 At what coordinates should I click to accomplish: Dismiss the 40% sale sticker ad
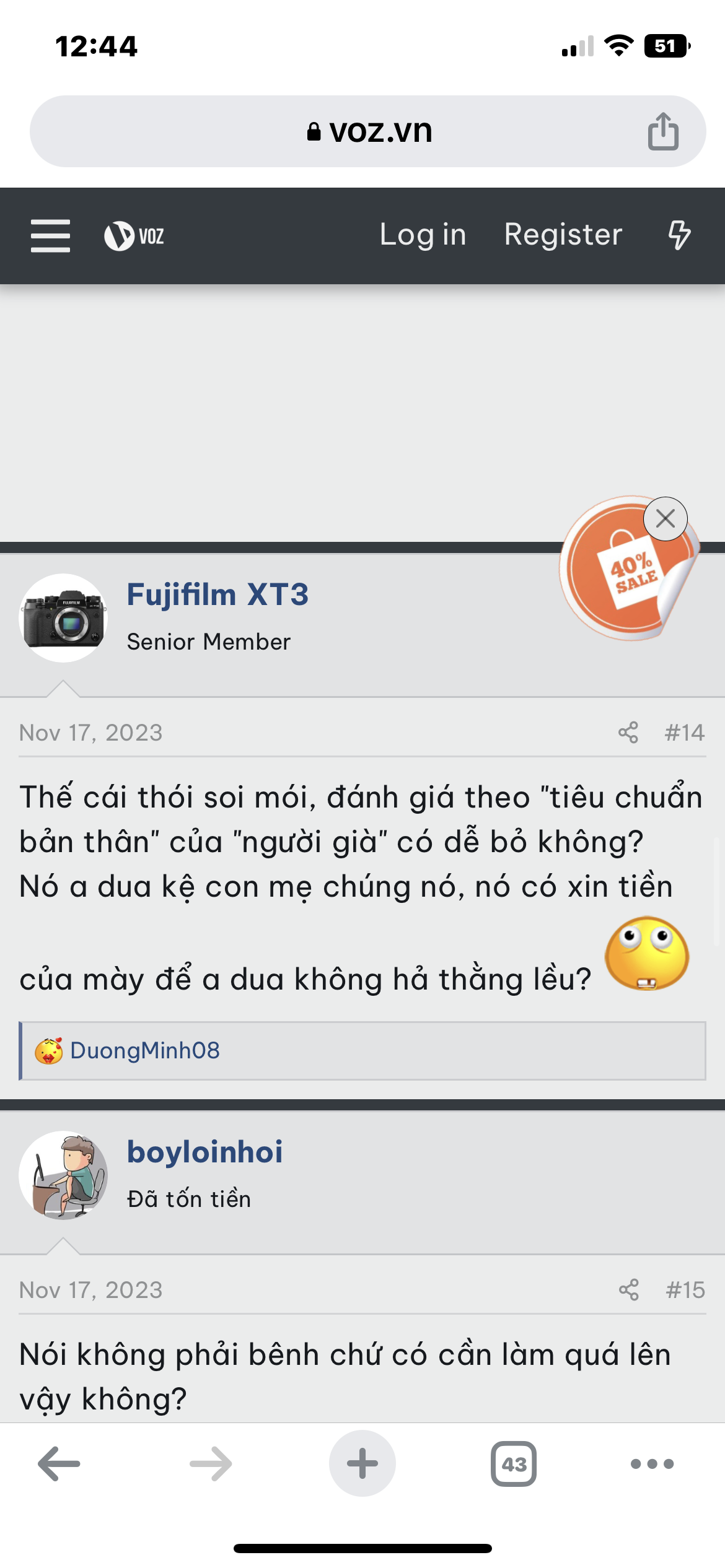pyautogui.click(x=665, y=518)
